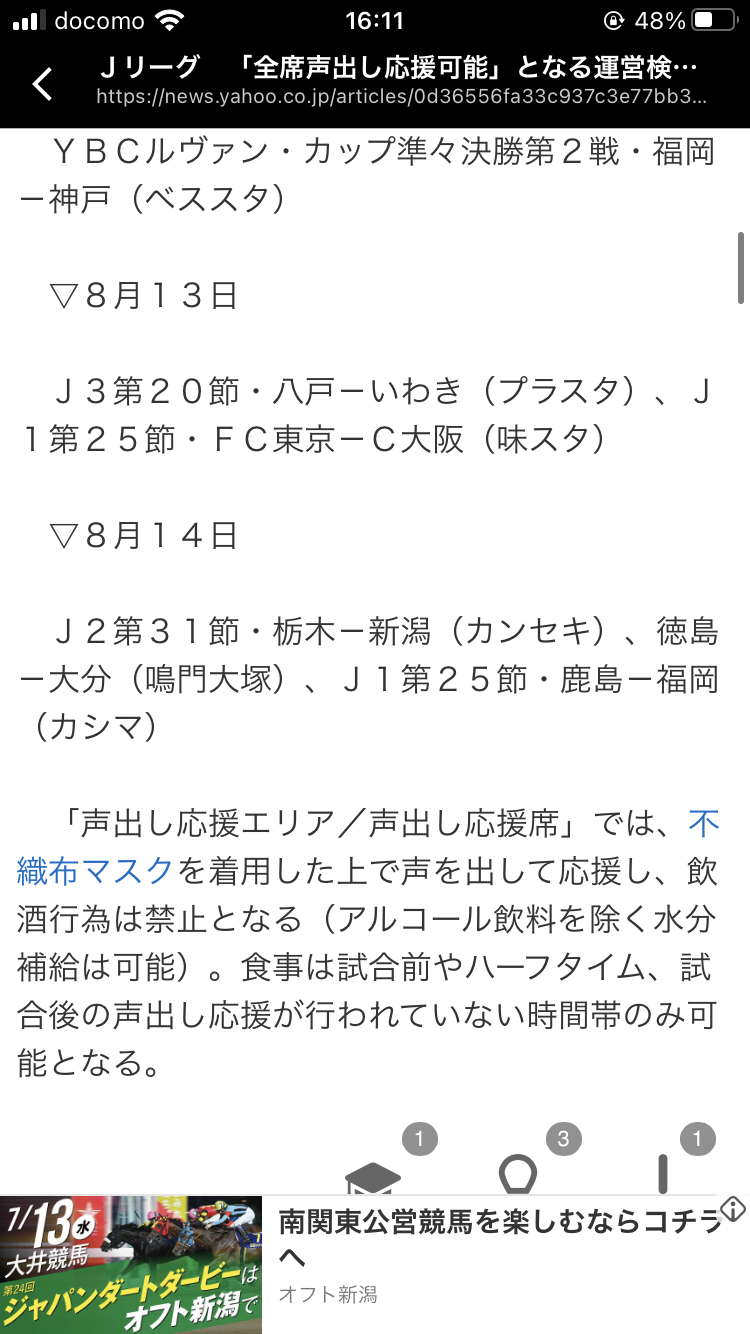
Task: Go back using the header arrow
Action: 43,83
